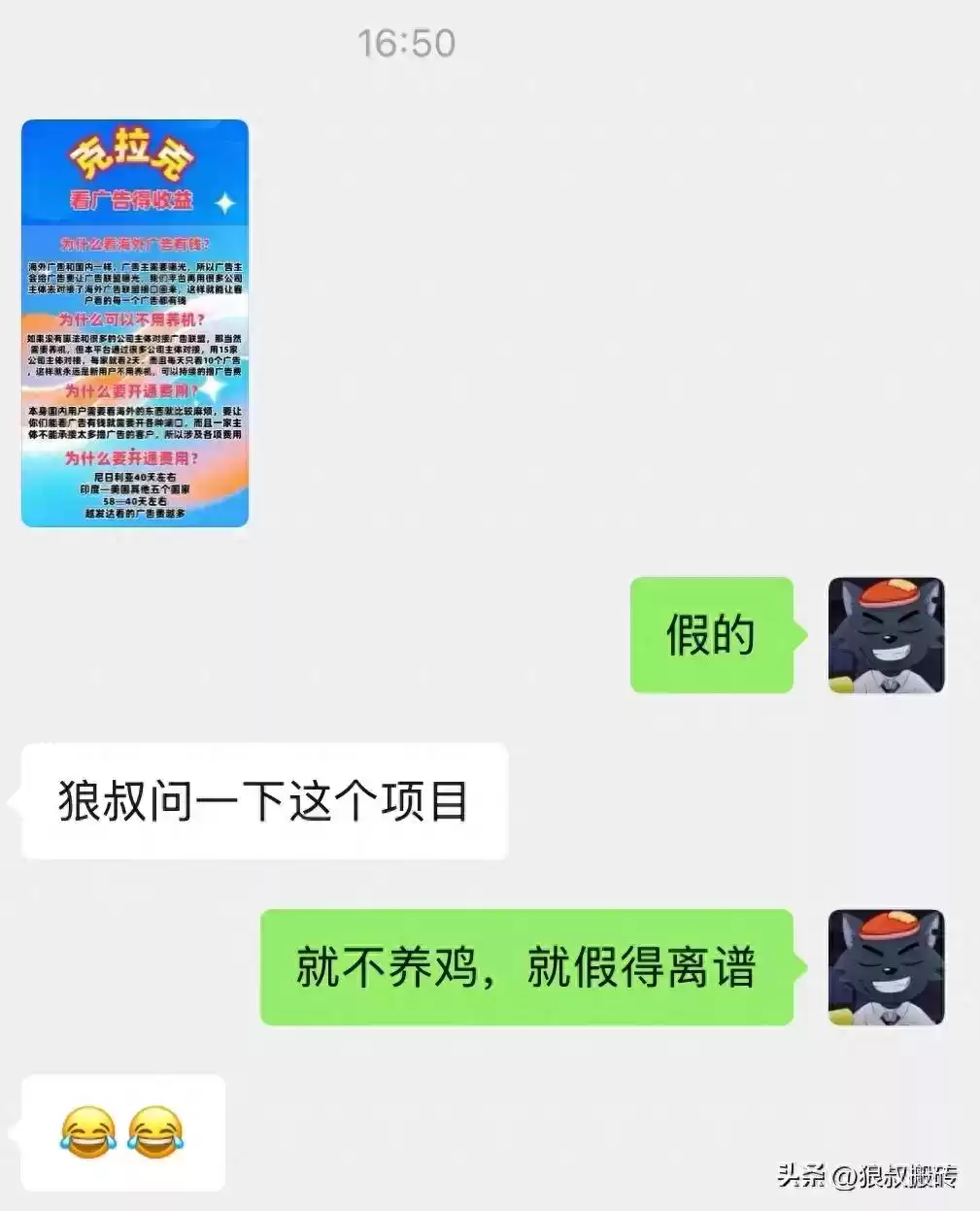
Task: Click the wolf avatar beside the "假的" message
Action: (886, 636)
